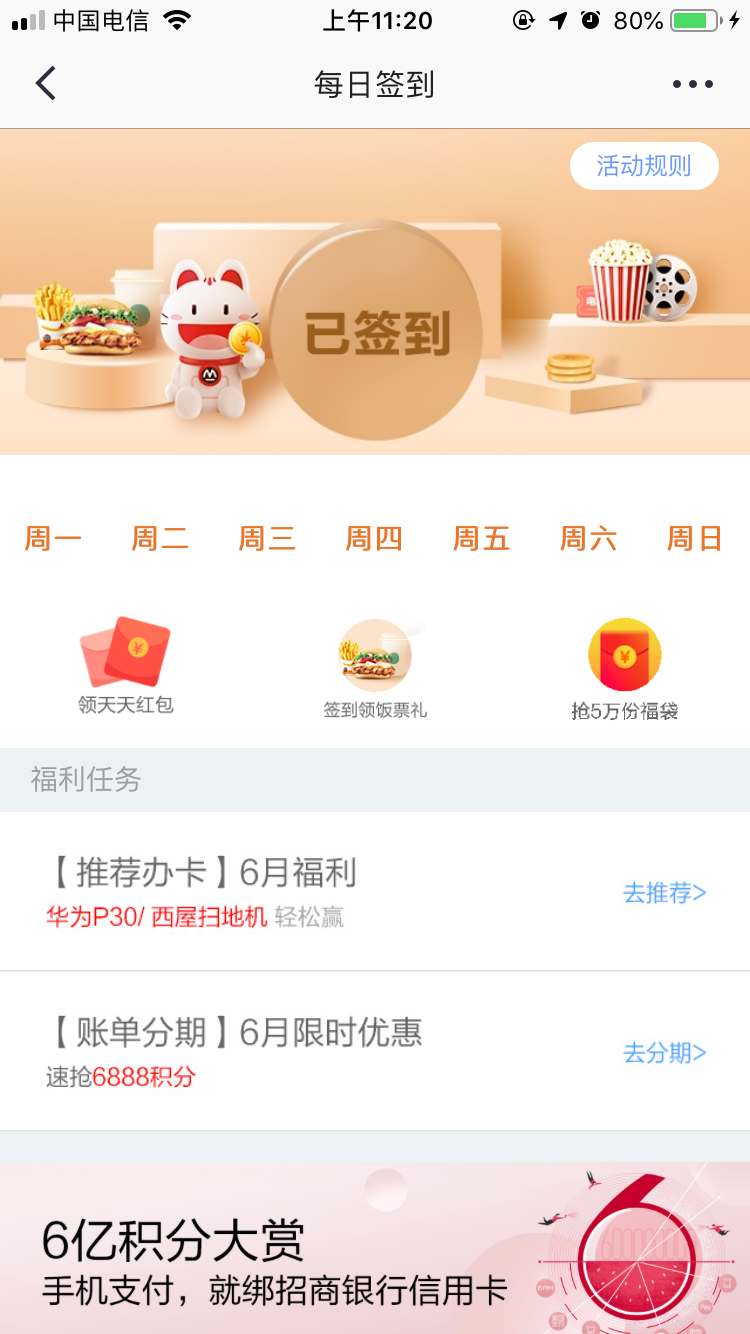Tap the 已签到 check-in coin button
This screenshot has width=750, height=1334.
point(376,334)
